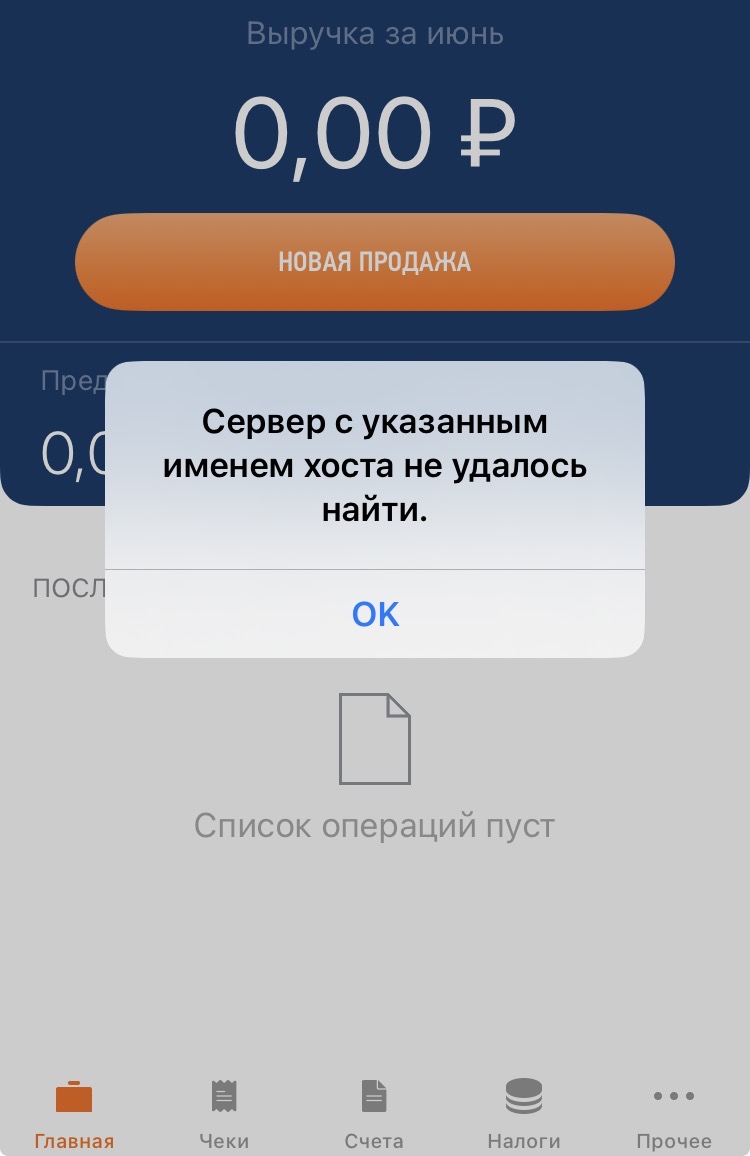Screen dimensions: 750x1156
Task: Open the Прочее tab
Action: coord(674,1113)
